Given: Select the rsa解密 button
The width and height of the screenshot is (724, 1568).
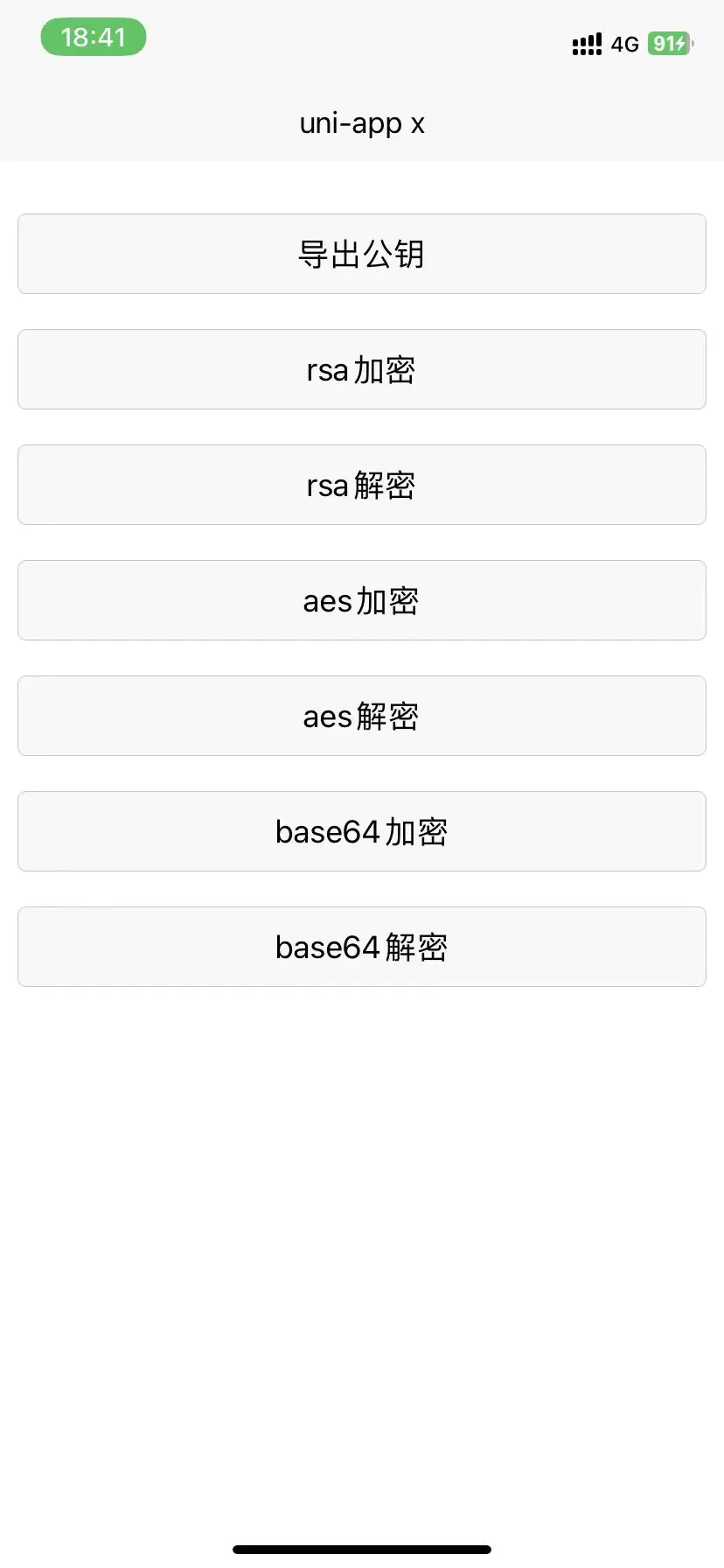Looking at the screenshot, I should click(361, 485).
